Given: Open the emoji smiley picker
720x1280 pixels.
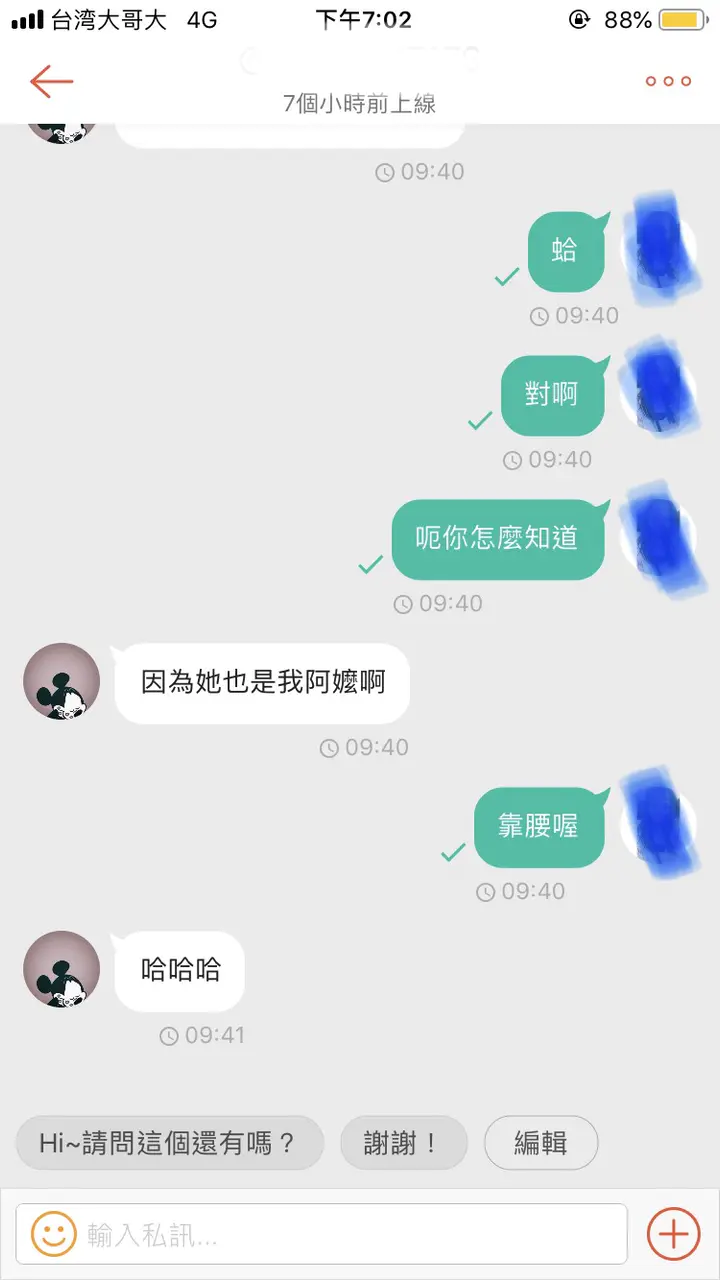Looking at the screenshot, I should 53,1234.
